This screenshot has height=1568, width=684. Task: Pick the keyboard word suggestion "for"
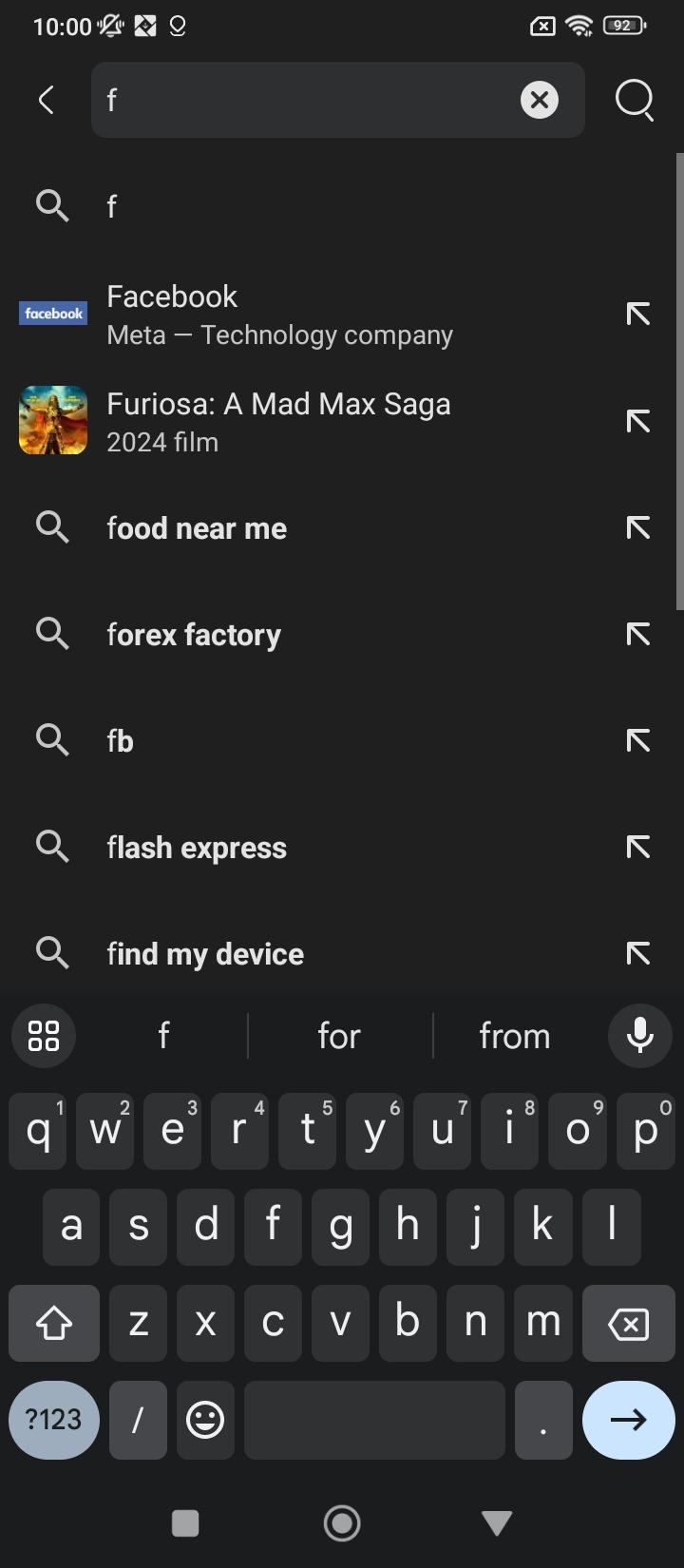pos(339,1036)
